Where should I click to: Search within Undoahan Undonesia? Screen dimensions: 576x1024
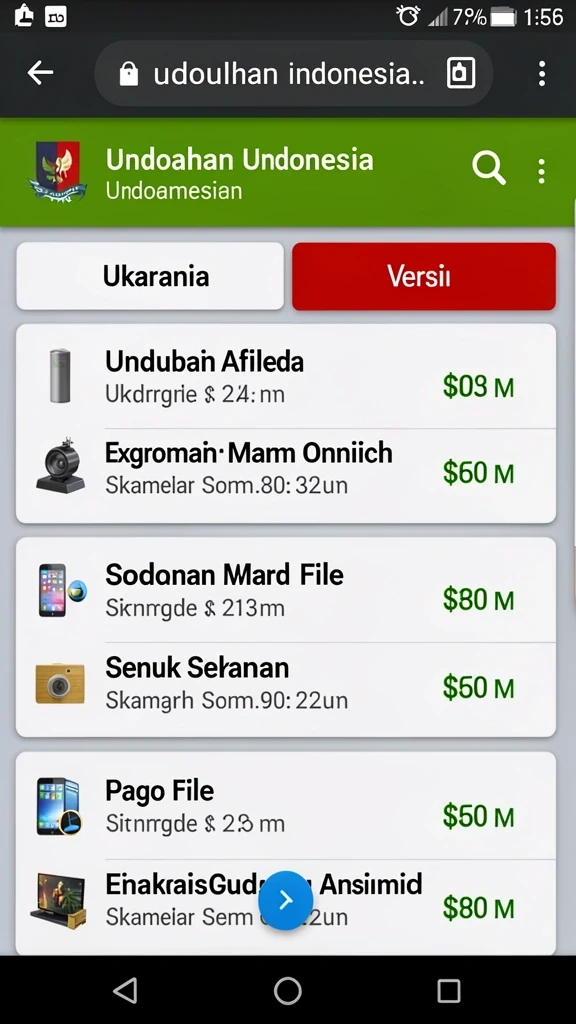(x=488, y=170)
